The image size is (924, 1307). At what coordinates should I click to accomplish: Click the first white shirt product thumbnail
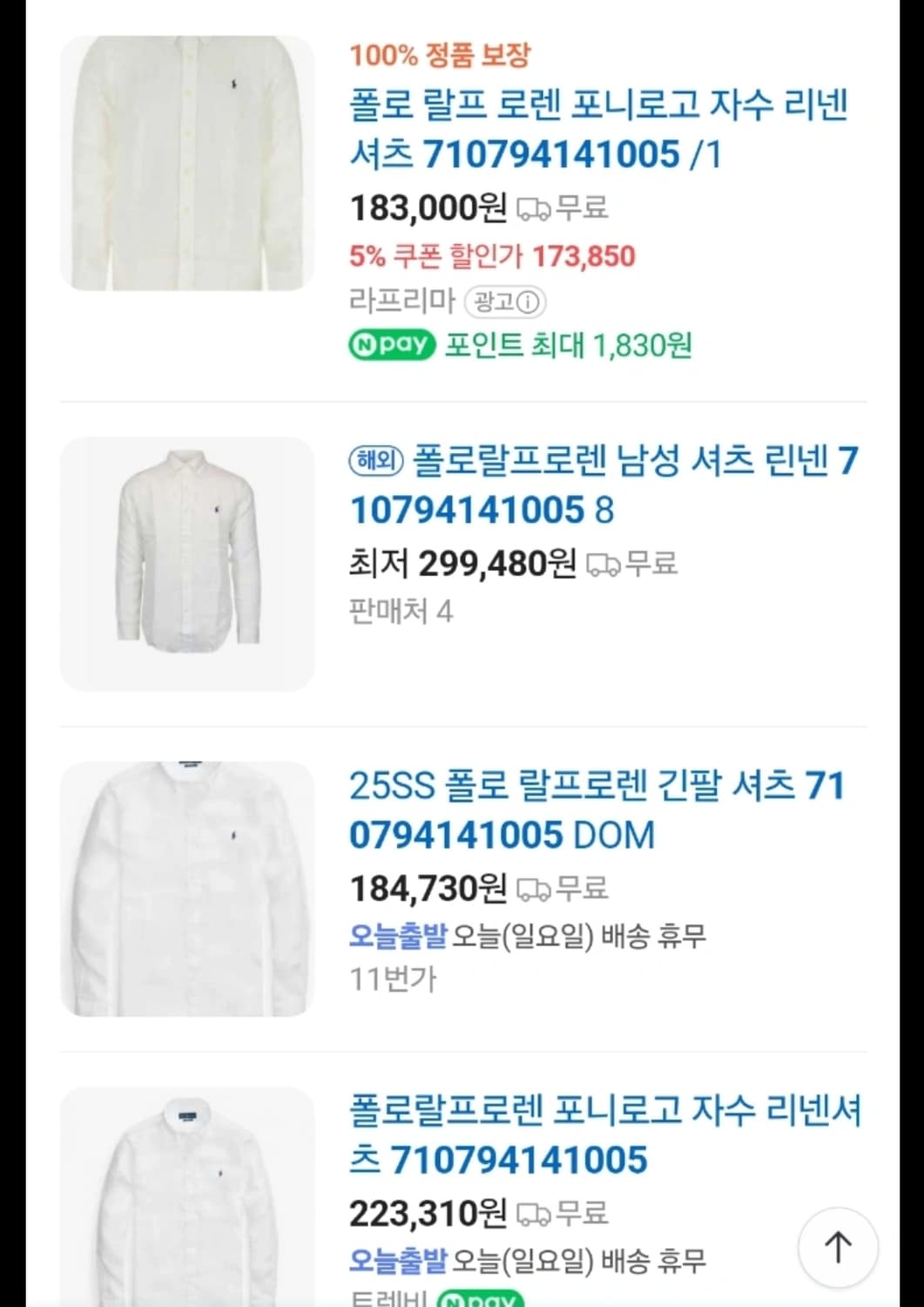[187, 161]
